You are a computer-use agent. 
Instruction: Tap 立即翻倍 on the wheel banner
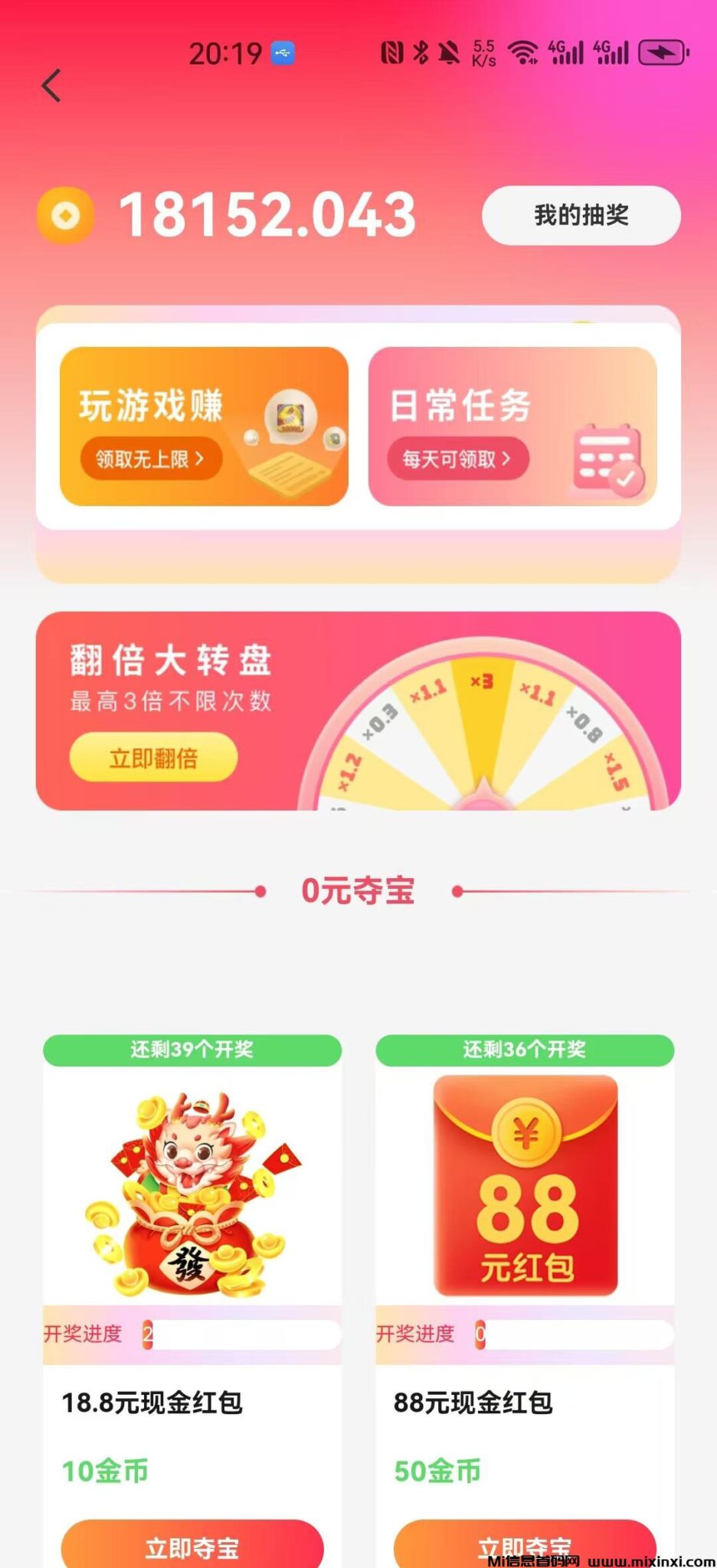tap(153, 758)
